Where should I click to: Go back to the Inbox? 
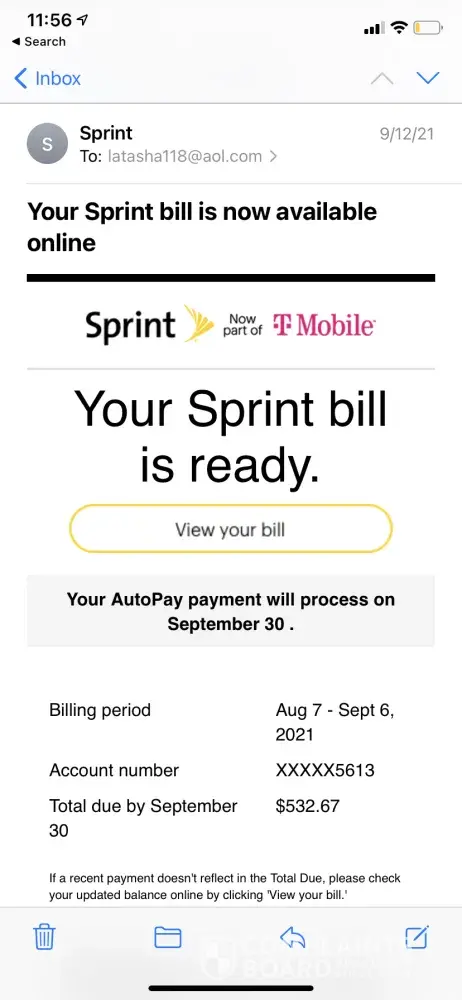(x=47, y=78)
